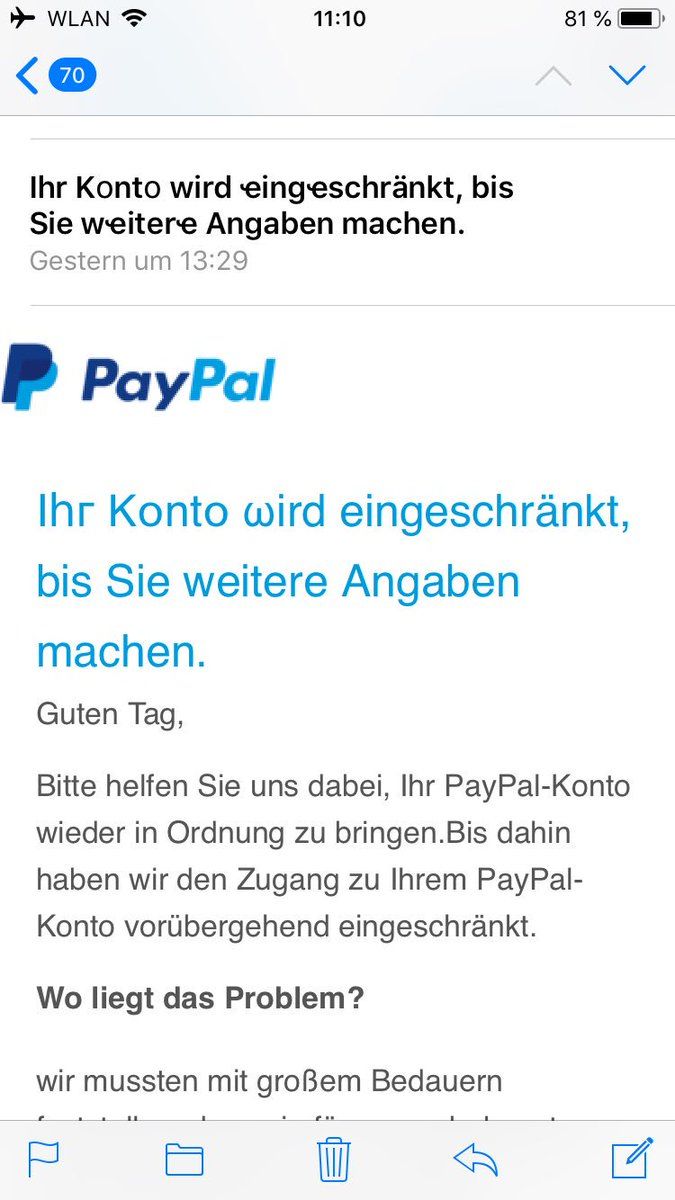The width and height of the screenshot is (675, 1200).
Task: Flag this PayPal message
Action: (x=44, y=1159)
